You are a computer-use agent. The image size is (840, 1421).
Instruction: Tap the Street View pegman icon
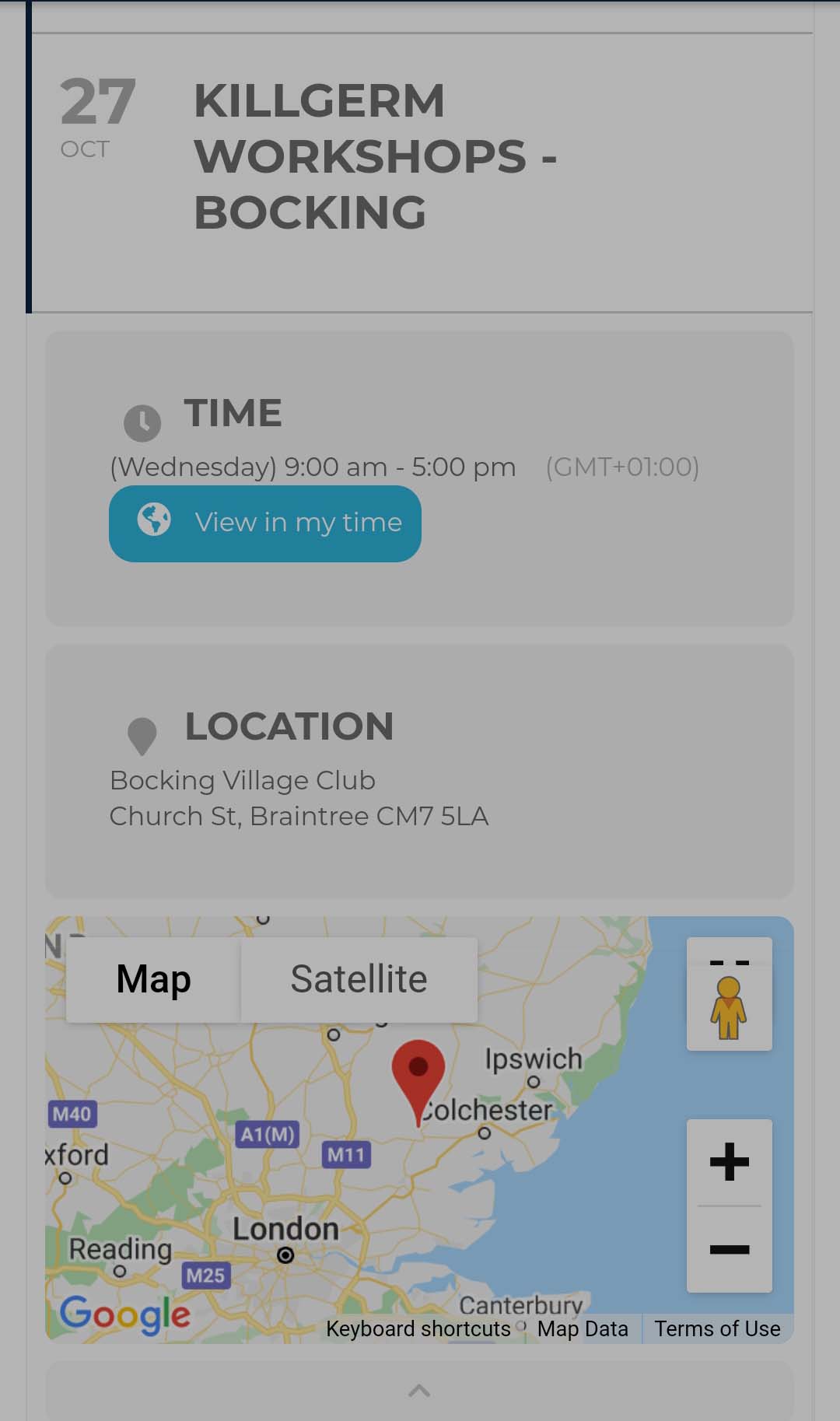(x=729, y=1007)
